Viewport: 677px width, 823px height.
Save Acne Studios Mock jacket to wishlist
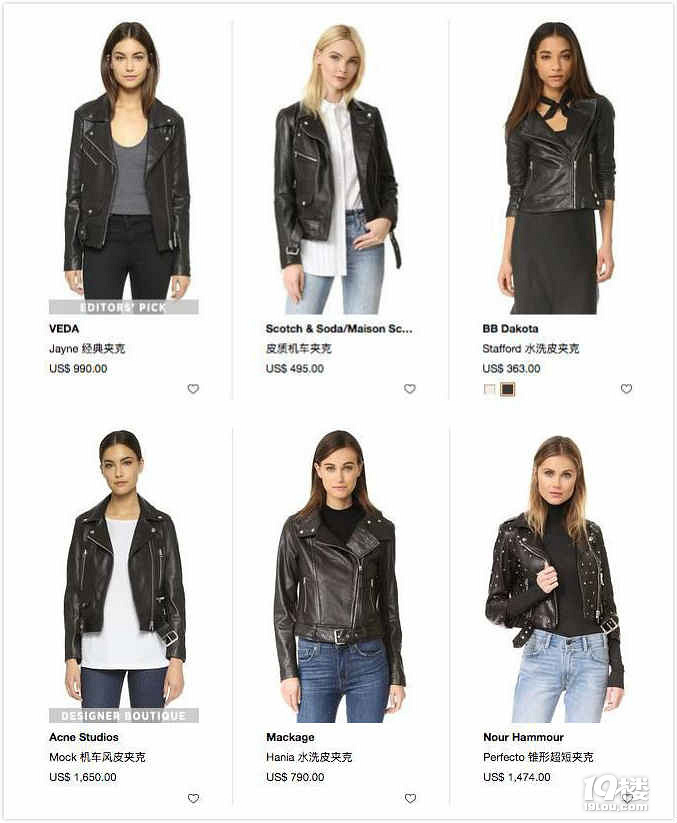click(x=193, y=798)
